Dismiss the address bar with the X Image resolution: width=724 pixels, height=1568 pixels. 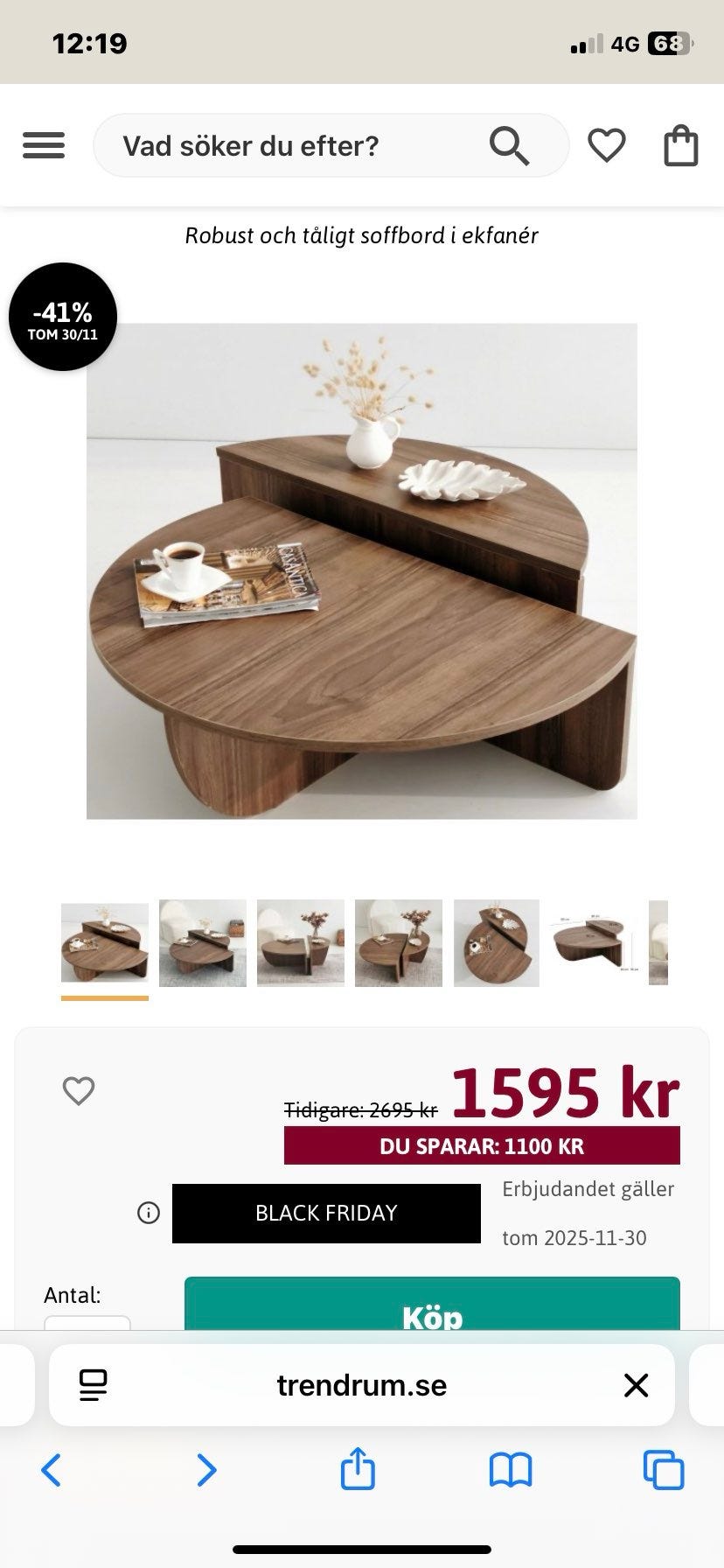click(x=637, y=1385)
